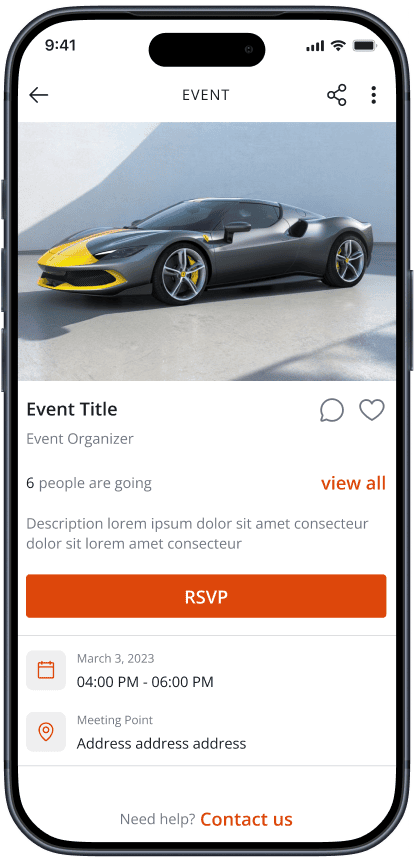This screenshot has height=862, width=414.
Task: Like the event with the heart icon
Action: 372,410
